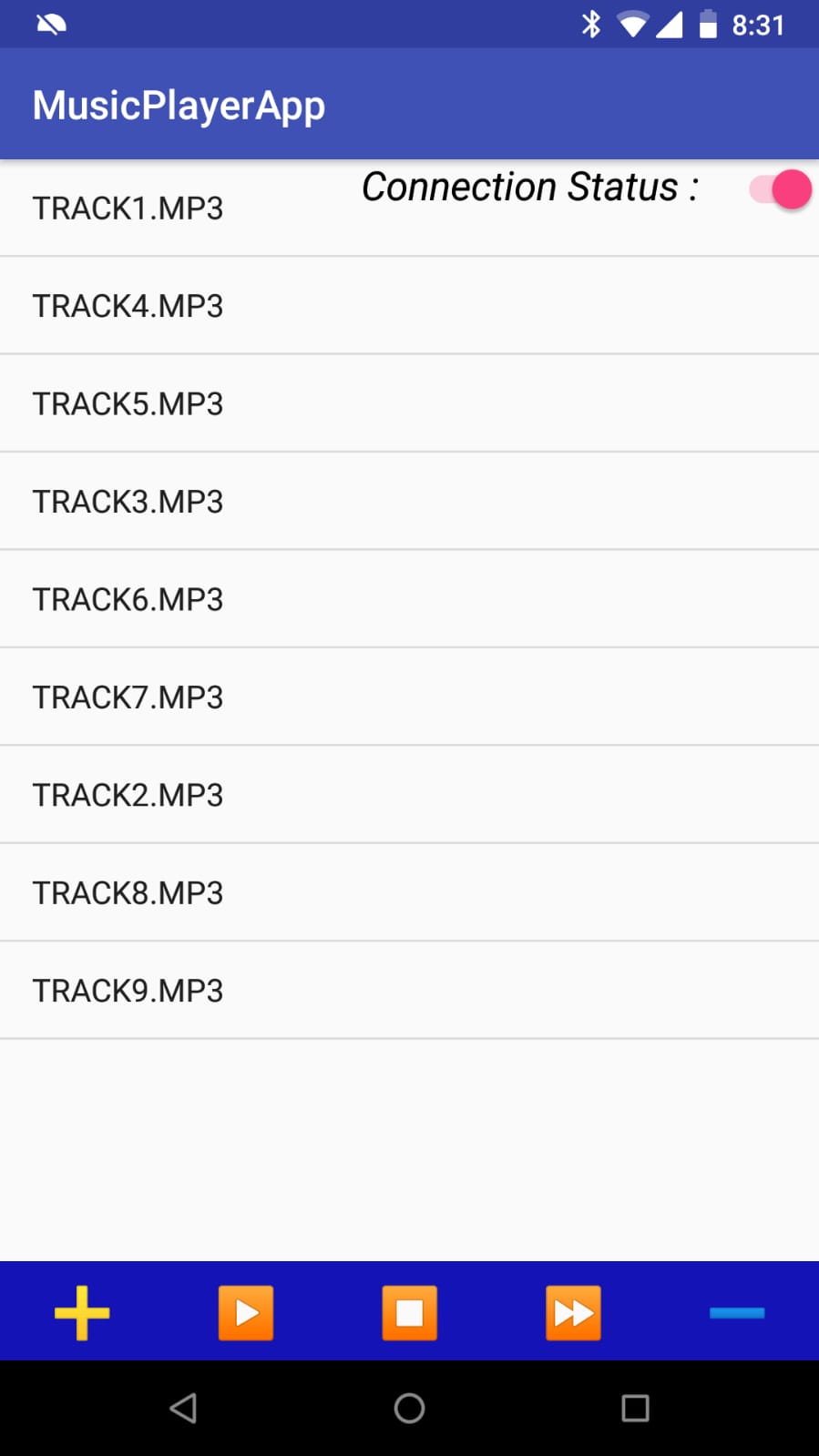Open the recent apps overview

635,1408
